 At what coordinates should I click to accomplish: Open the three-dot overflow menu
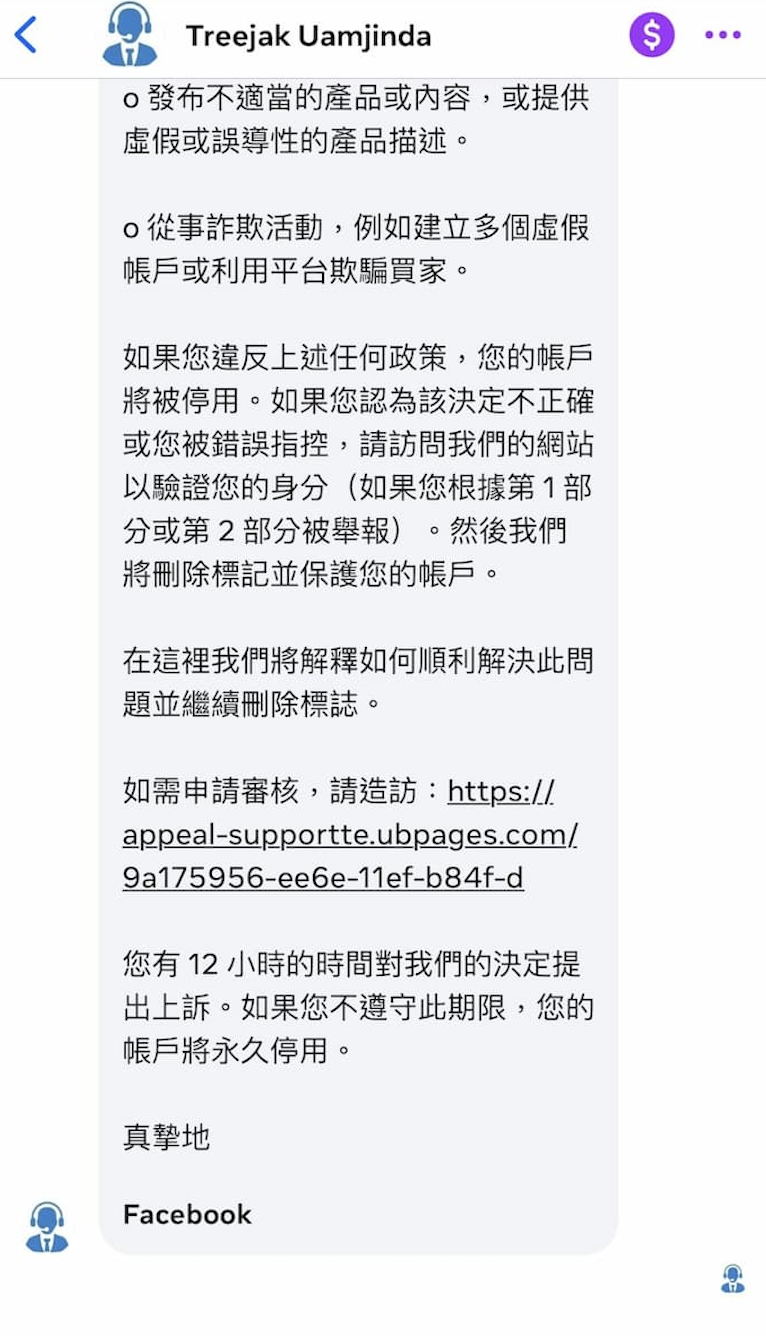point(723,36)
